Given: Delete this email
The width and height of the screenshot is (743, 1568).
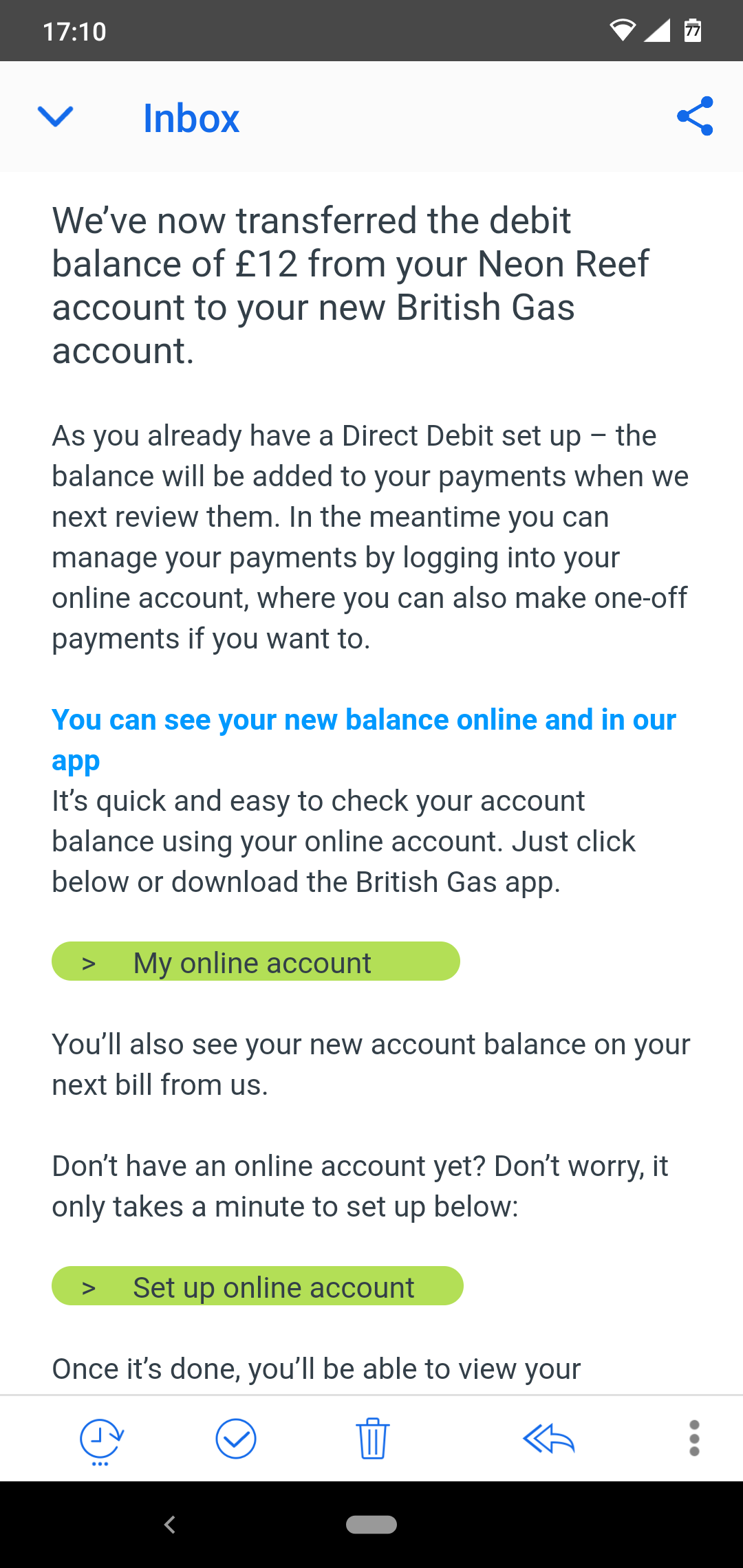Looking at the screenshot, I should click(x=373, y=1439).
